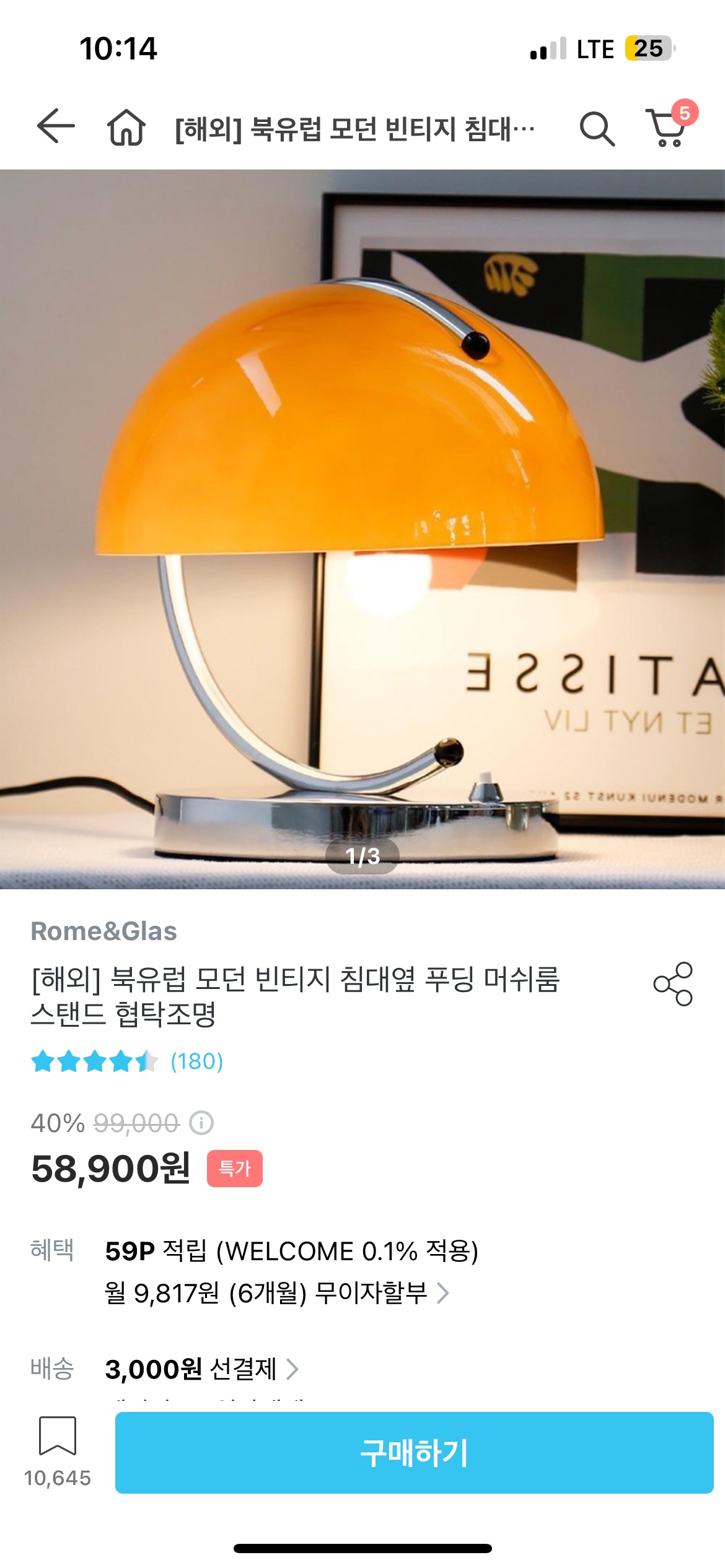Screen dimensions: 725x1568
Task: View the 180 reviews
Action: 196,1061
